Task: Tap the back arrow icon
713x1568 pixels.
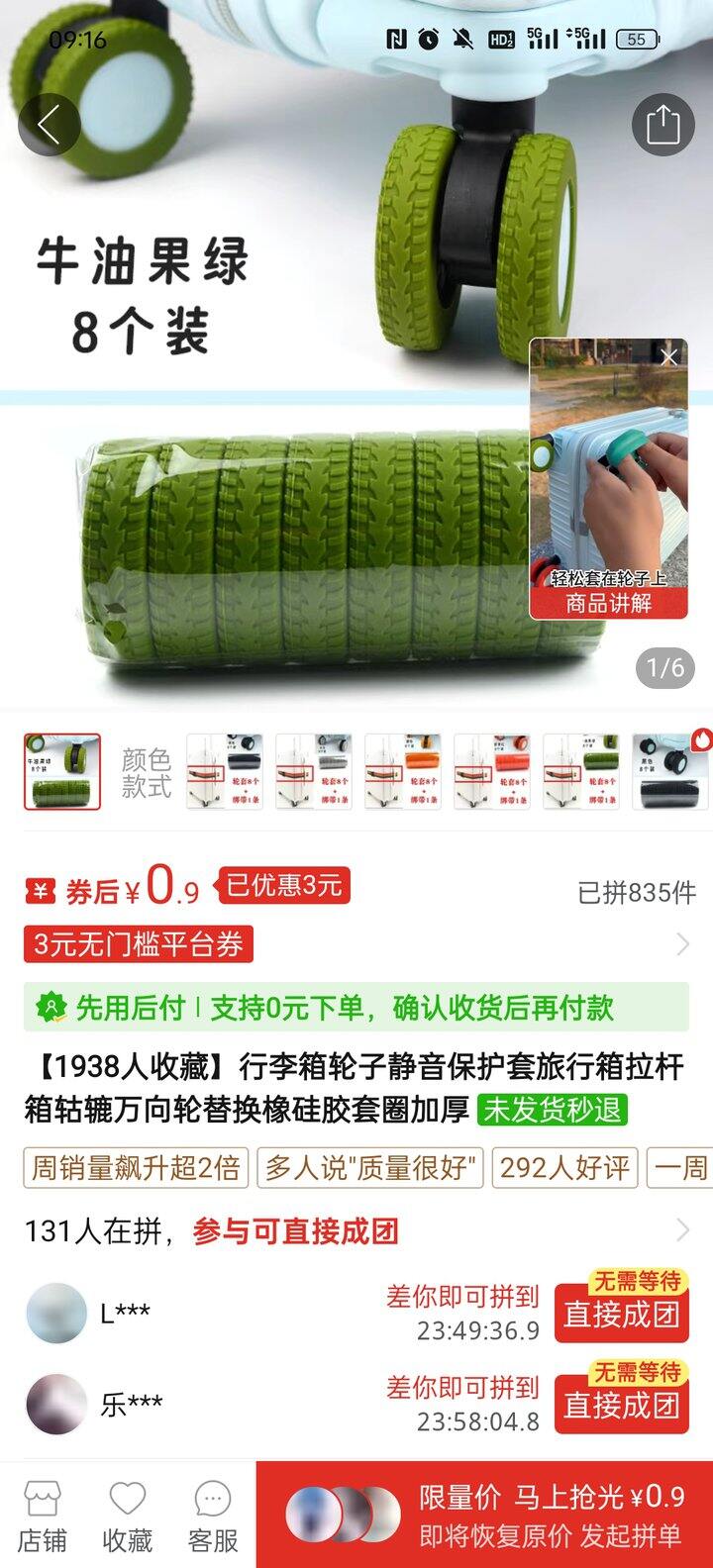Action: 51,125
